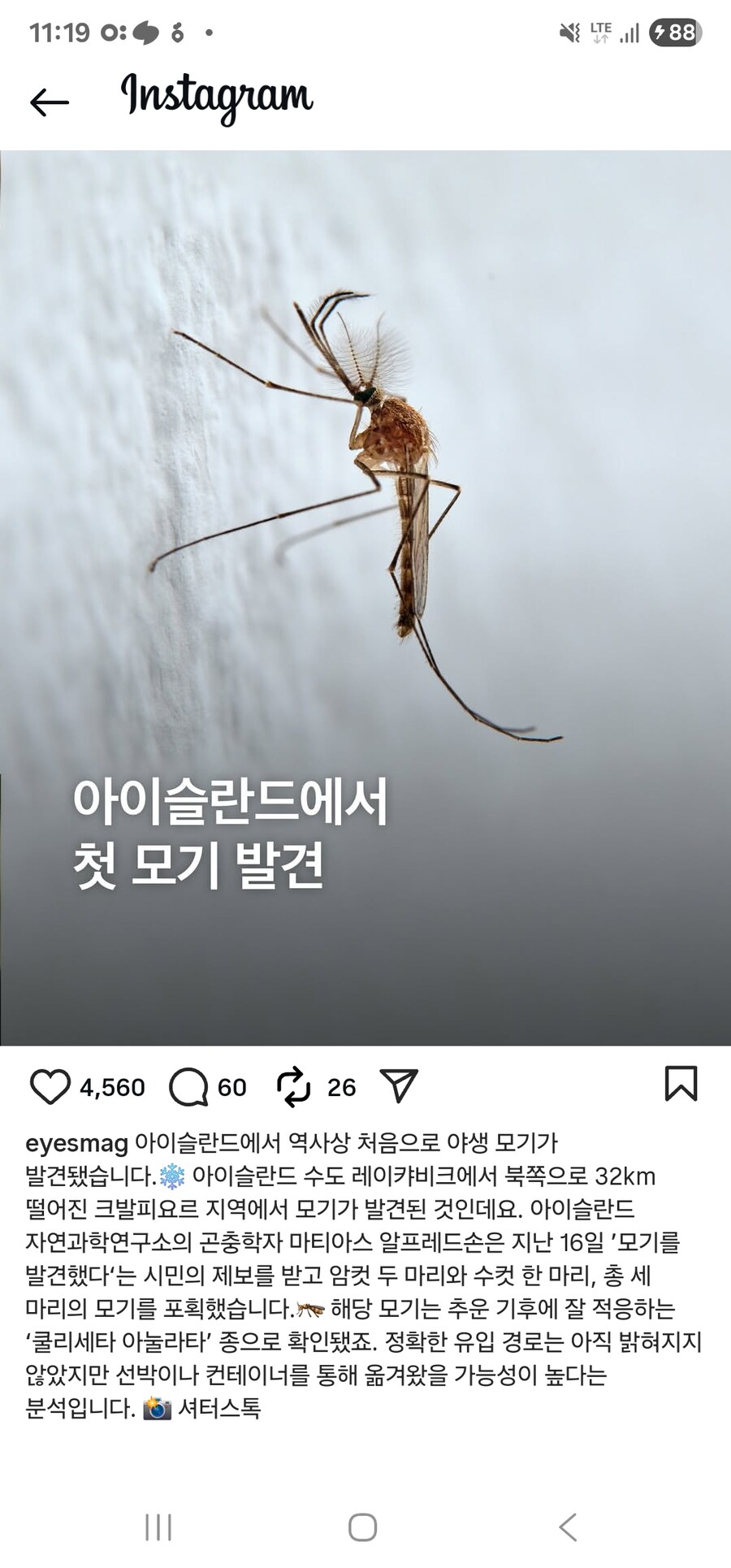Open recent apps from the navigation bar
Screen dimensions: 731x1568
[158, 1527]
